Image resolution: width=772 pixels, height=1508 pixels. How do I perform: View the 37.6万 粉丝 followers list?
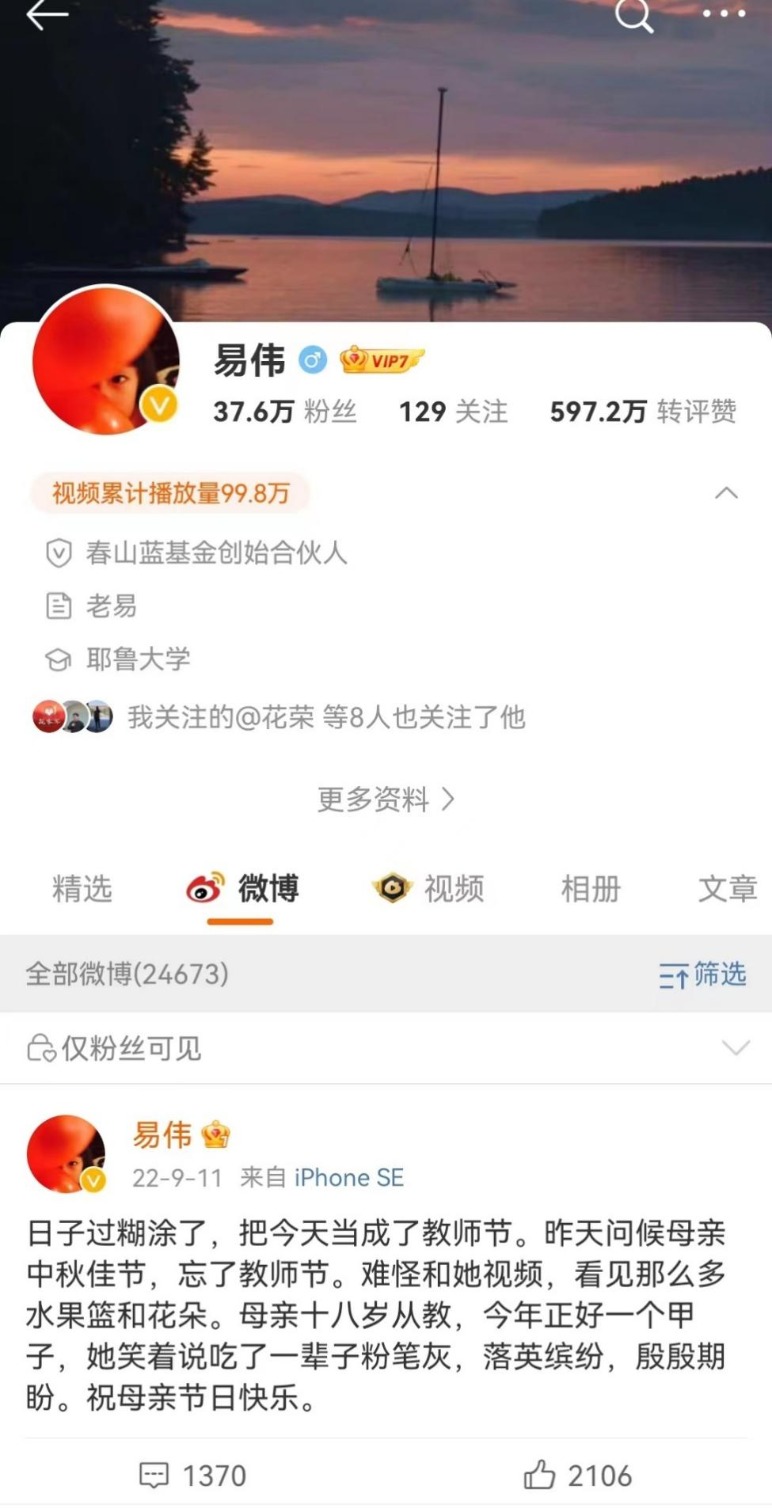point(285,411)
